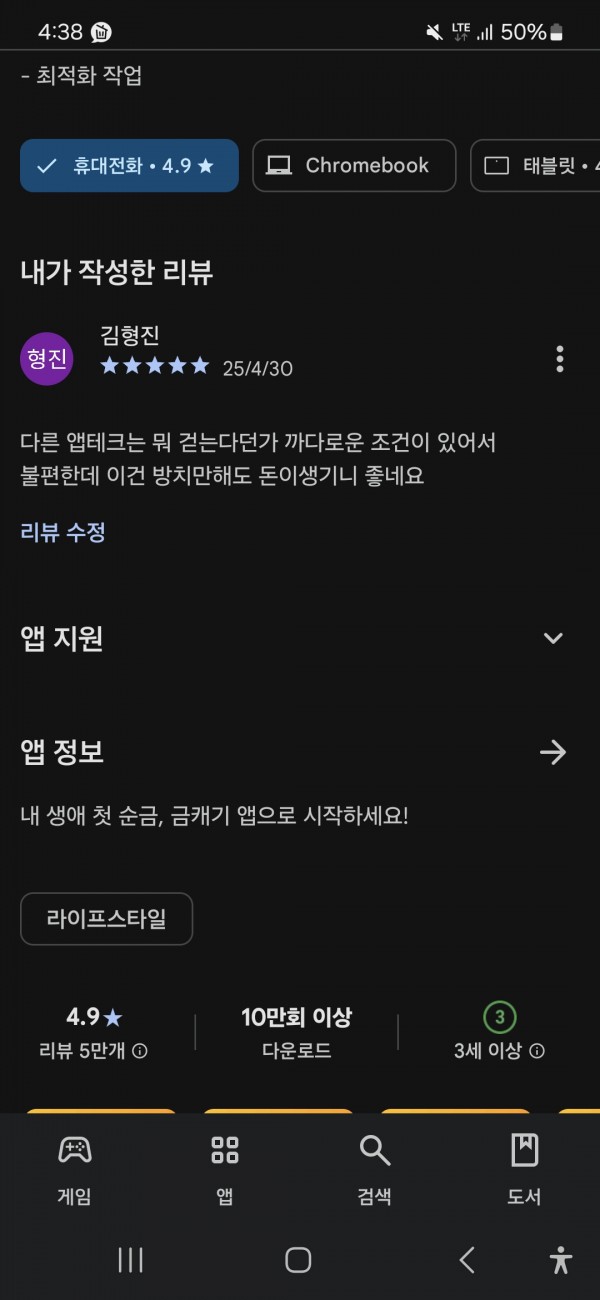Open the 라이프스타일 category chip
Viewport: 600px width, 1300px height.
(x=106, y=919)
